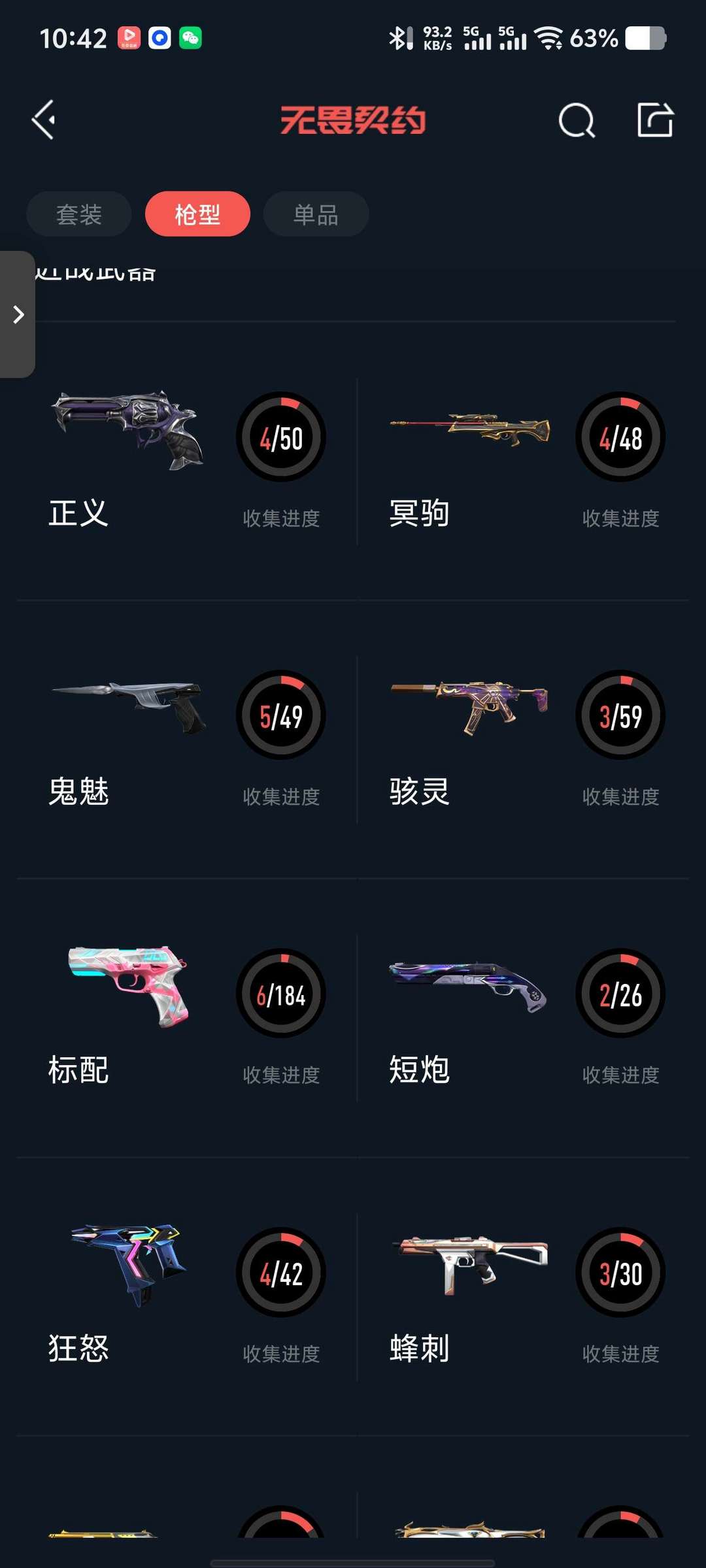Switch to the 套装 tab
The image size is (706, 1568).
point(79,214)
